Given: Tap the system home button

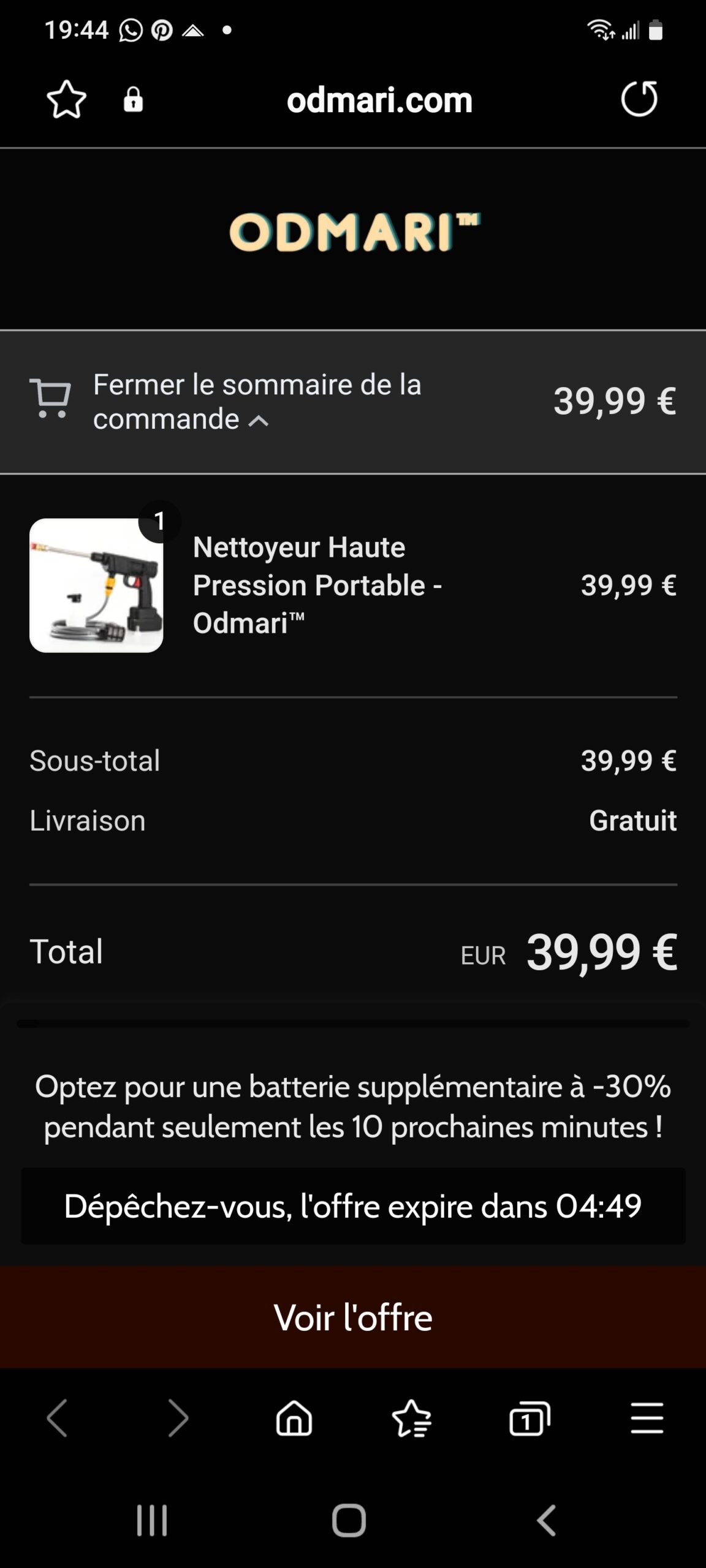Looking at the screenshot, I should (x=349, y=1520).
